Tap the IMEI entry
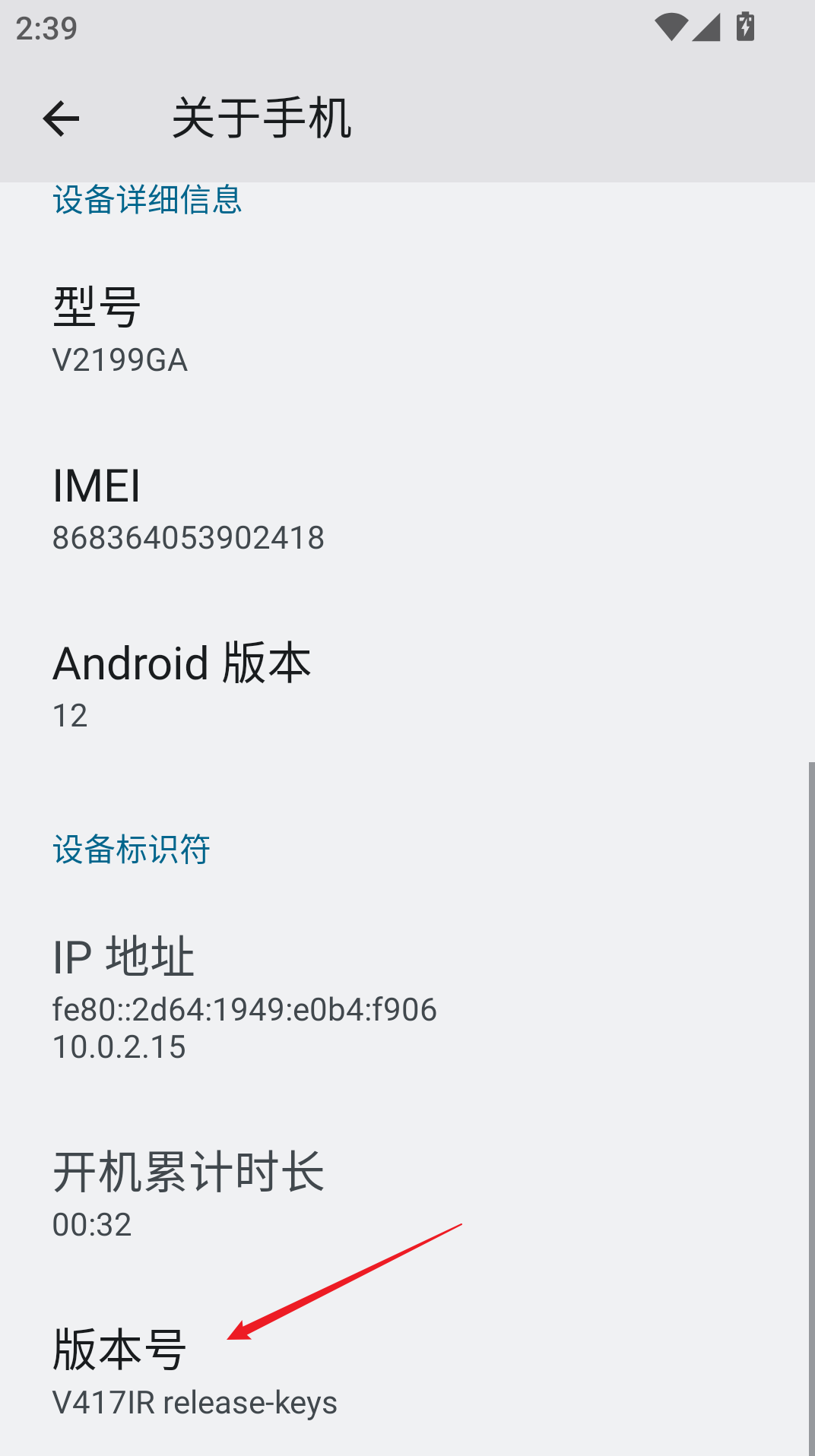This screenshot has height=1456, width=815. [x=407, y=508]
